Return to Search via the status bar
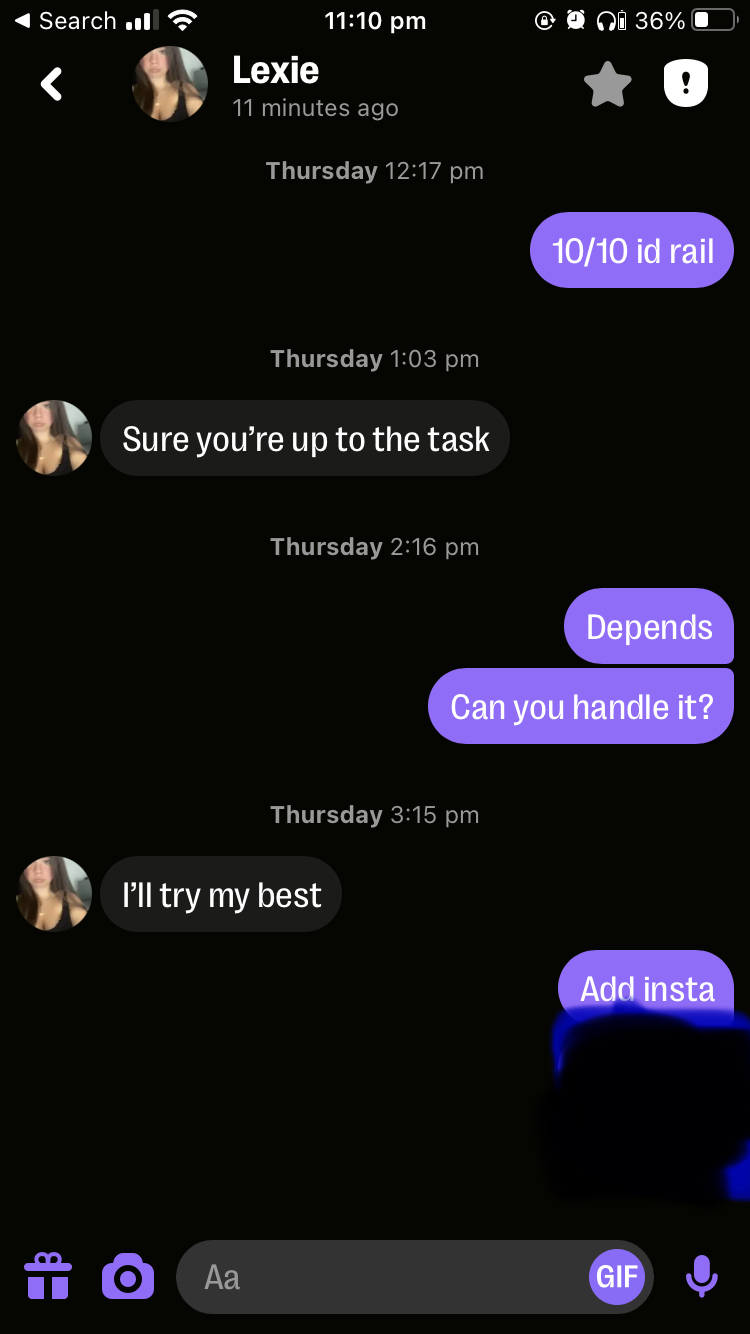 (66, 21)
